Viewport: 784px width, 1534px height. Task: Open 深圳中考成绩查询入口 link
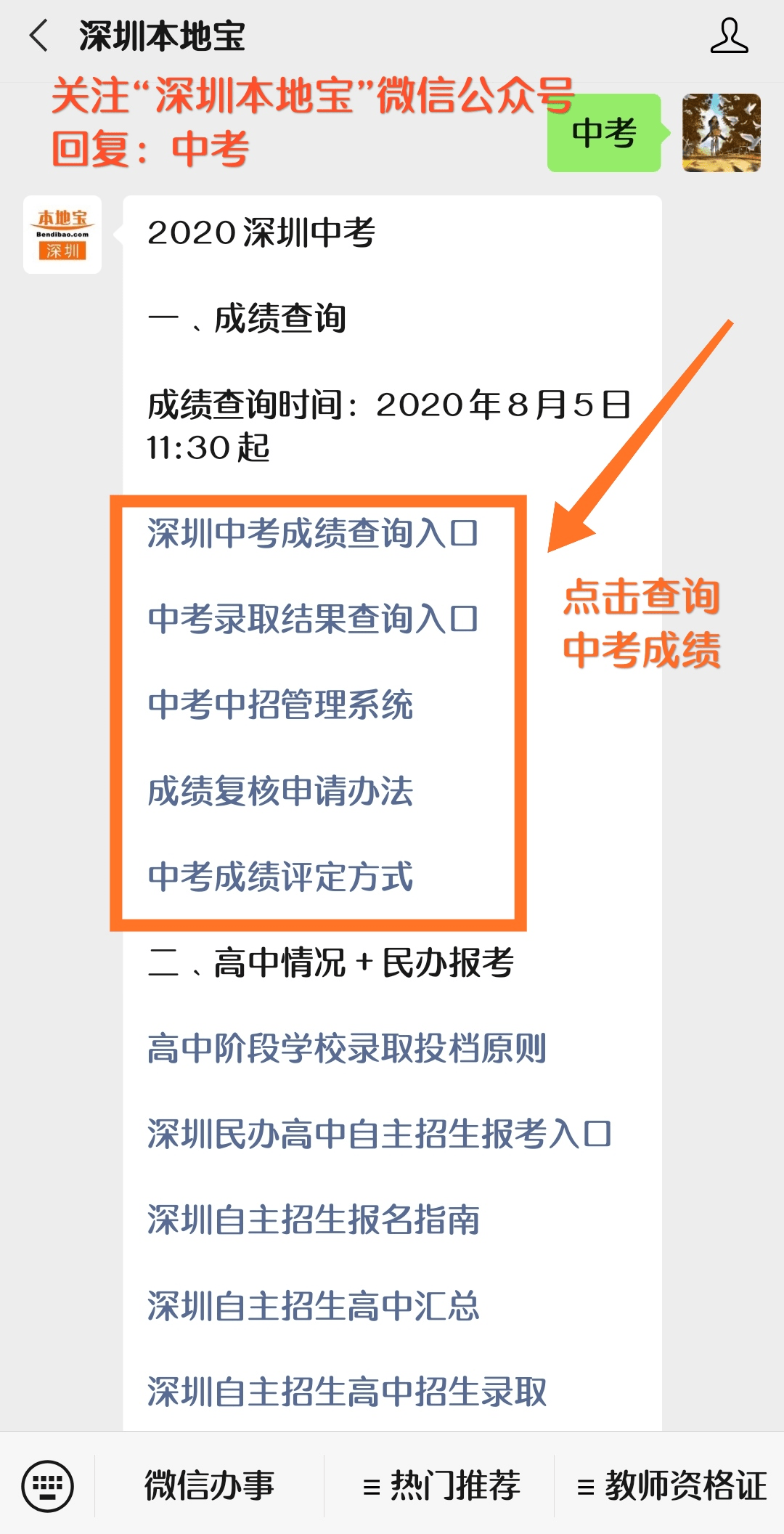point(313,534)
